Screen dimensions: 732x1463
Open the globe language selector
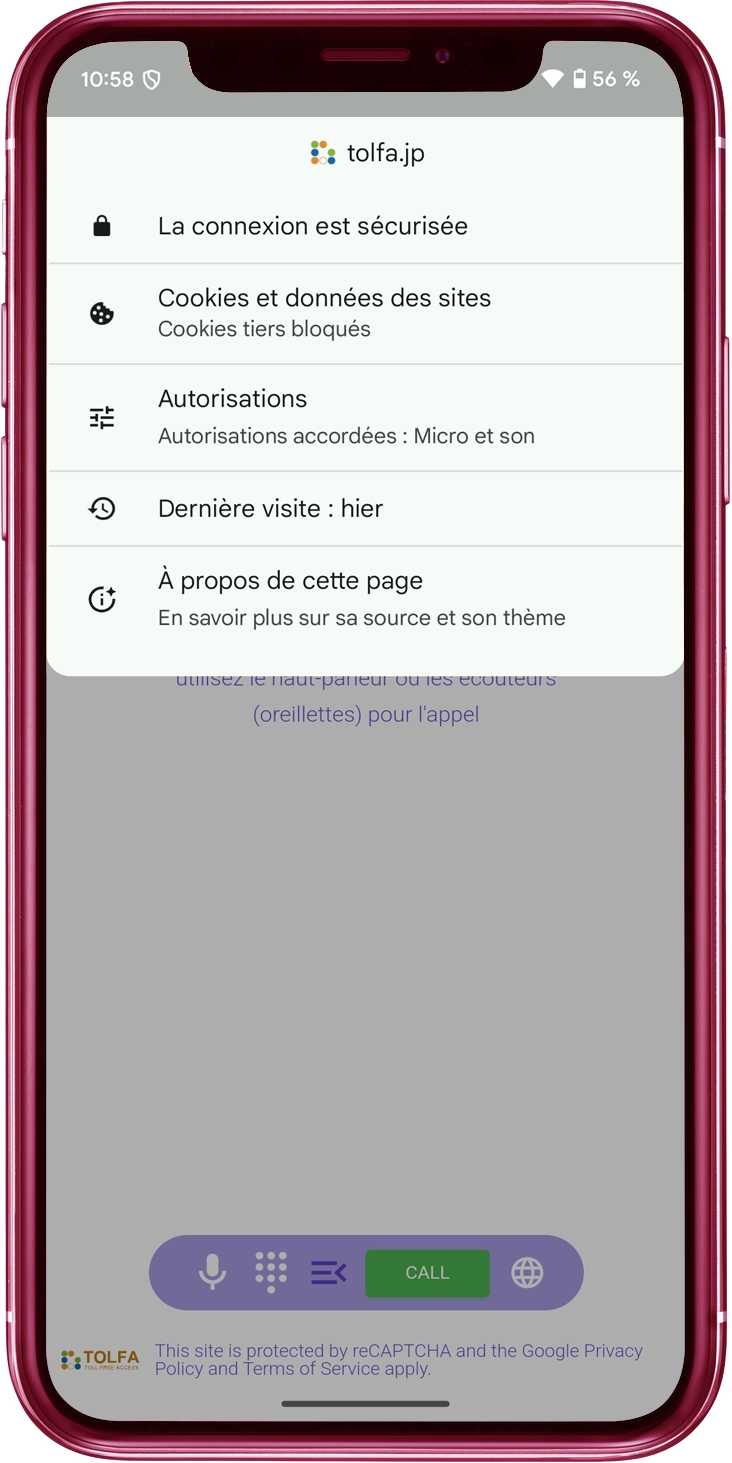click(527, 1273)
